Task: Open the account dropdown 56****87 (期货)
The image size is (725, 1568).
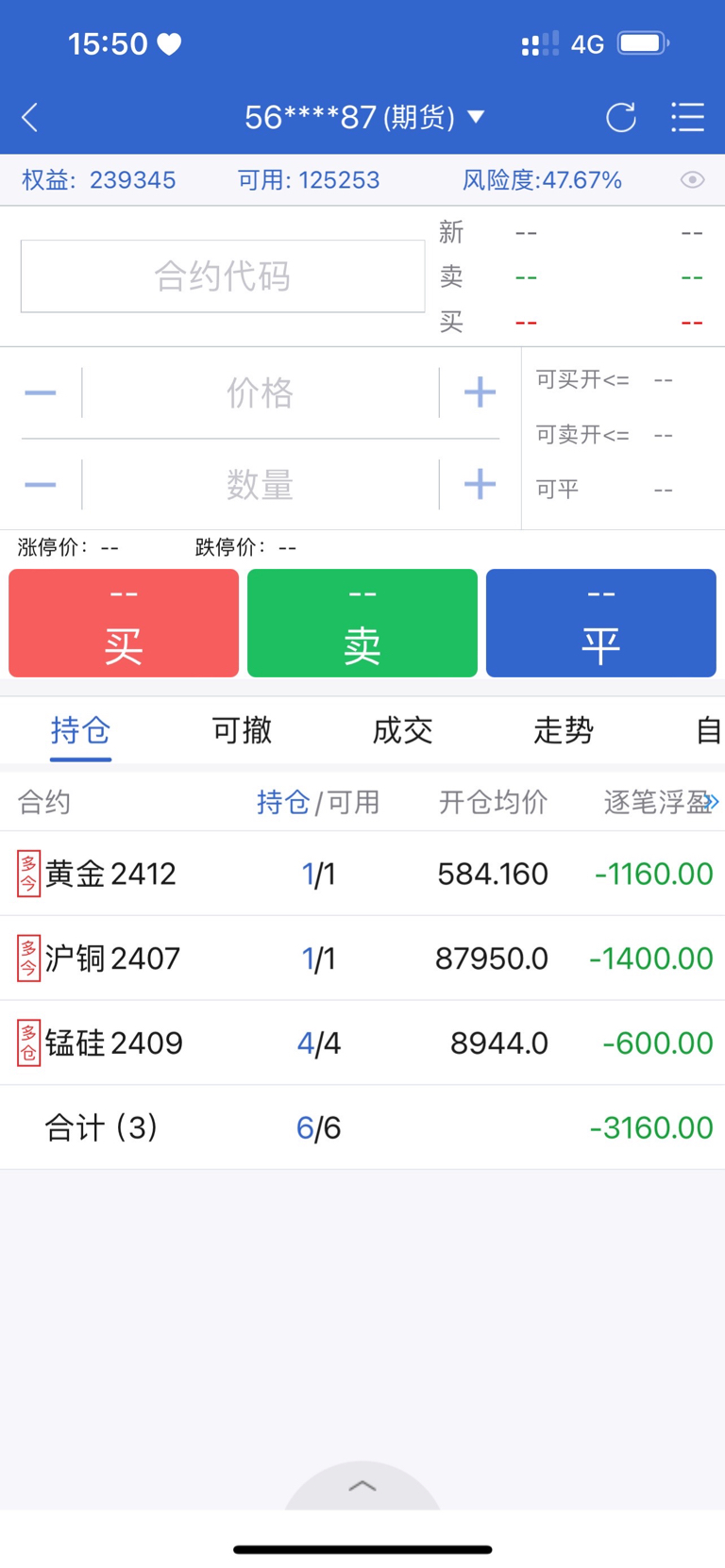Action: 362,117
